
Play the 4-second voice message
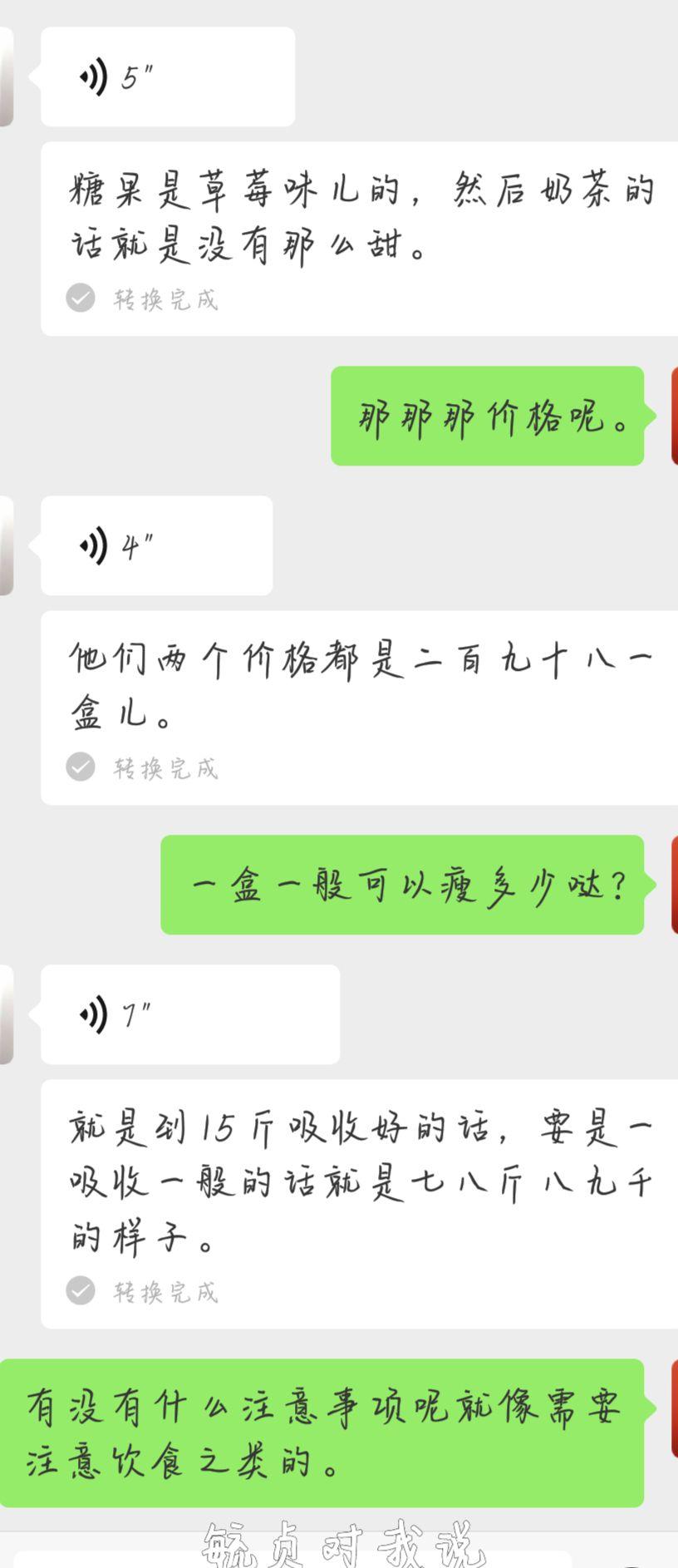156,546
